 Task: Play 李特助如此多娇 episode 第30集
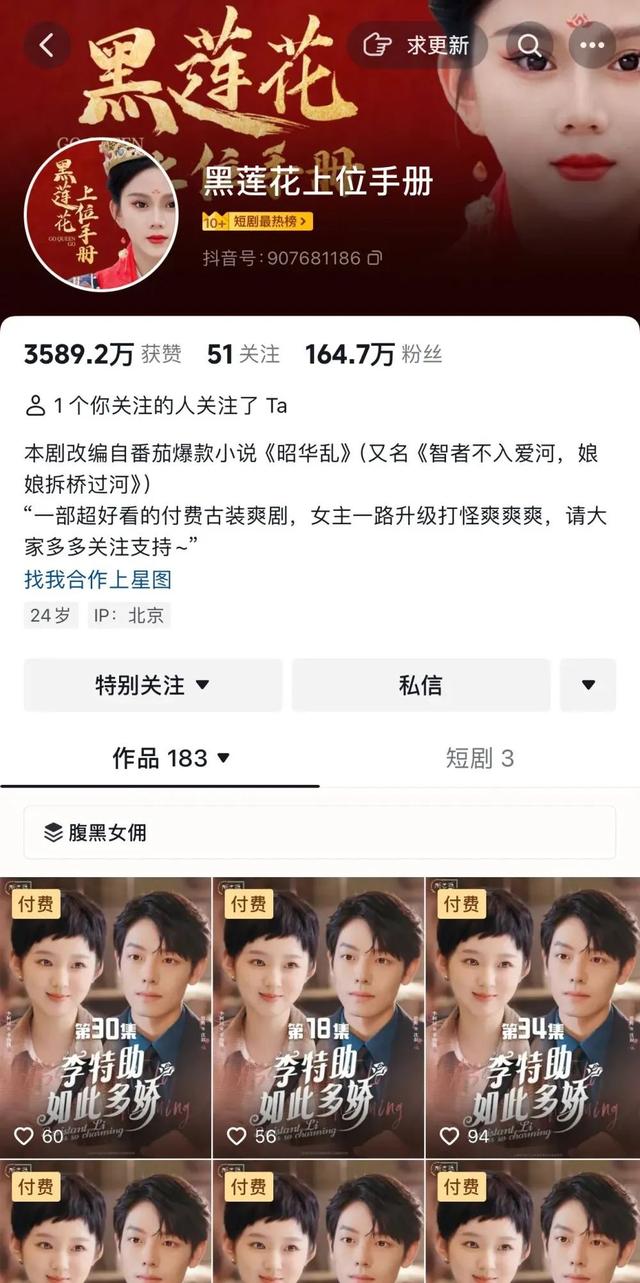pos(105,1017)
